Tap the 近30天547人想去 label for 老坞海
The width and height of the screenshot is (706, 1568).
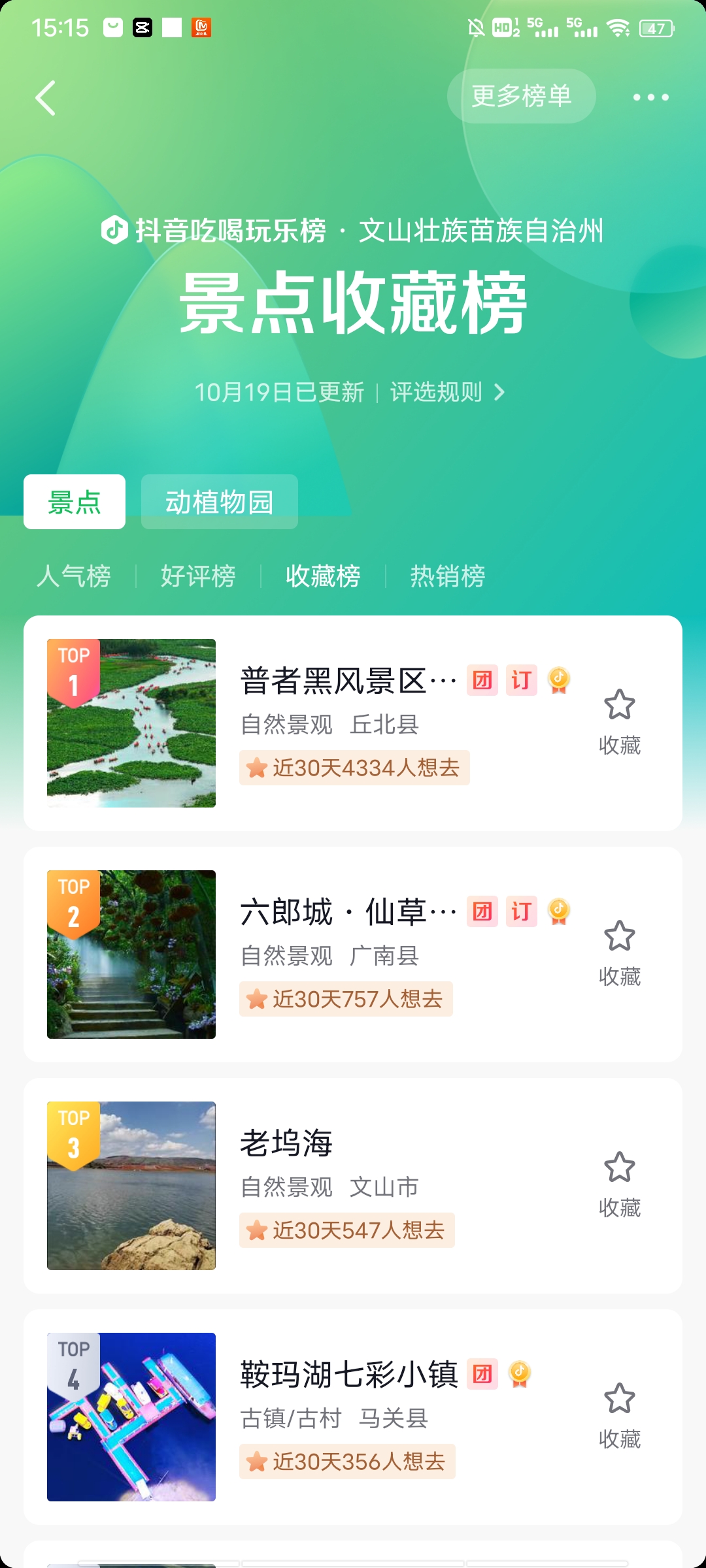click(x=345, y=1231)
